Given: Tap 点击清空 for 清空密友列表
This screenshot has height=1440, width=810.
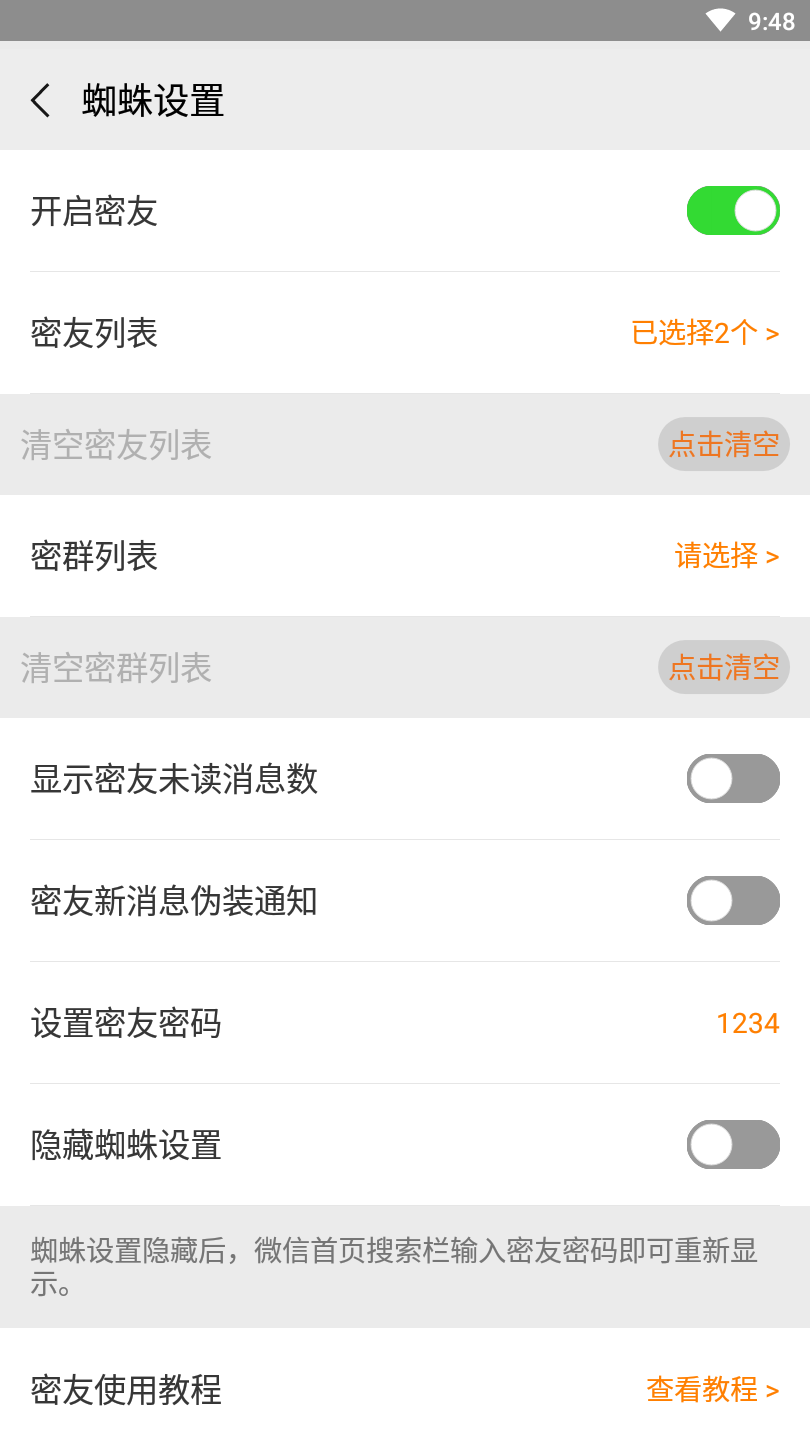Looking at the screenshot, I should (724, 444).
